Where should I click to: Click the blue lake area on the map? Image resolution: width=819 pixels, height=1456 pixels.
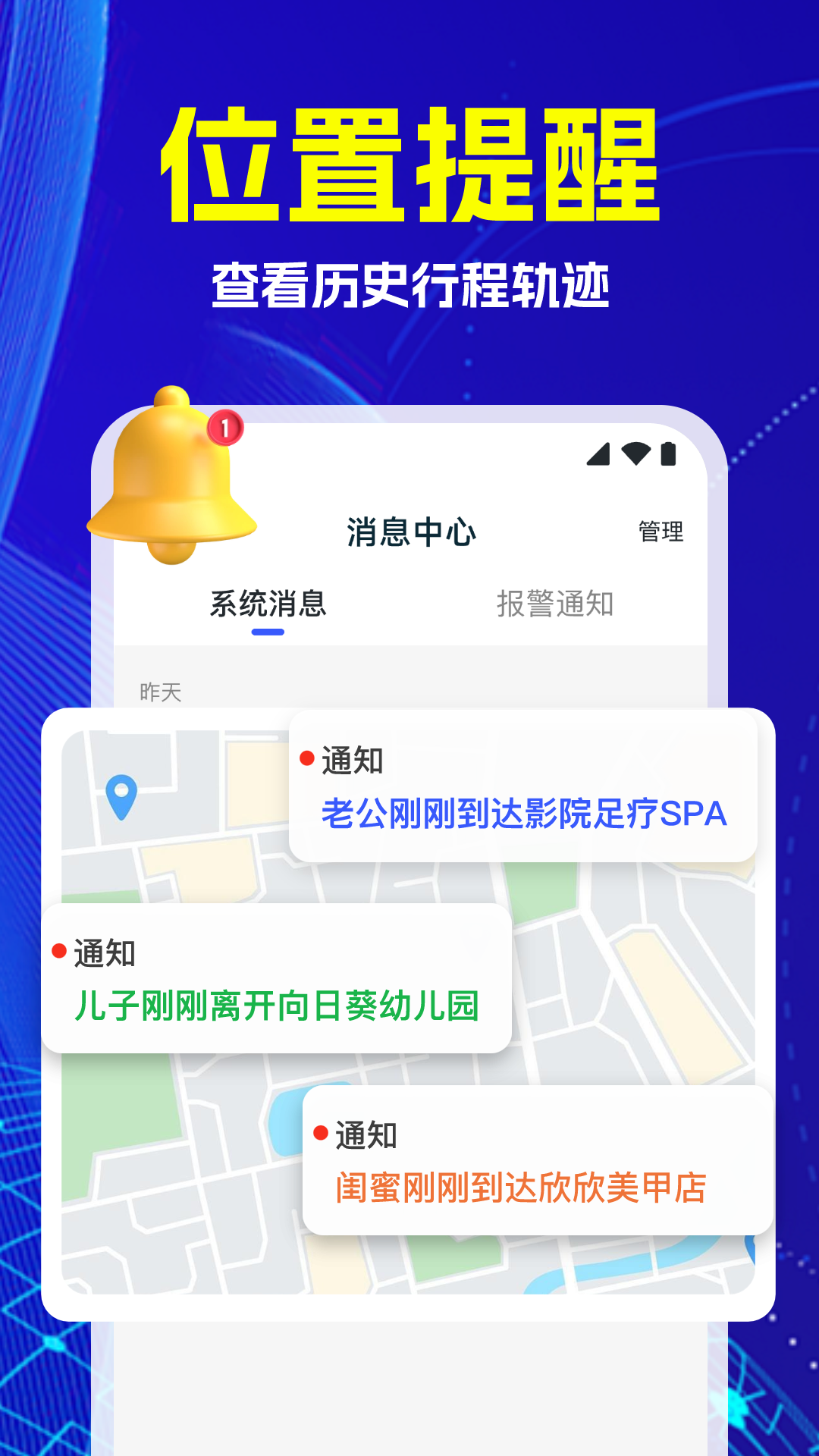tap(284, 1120)
